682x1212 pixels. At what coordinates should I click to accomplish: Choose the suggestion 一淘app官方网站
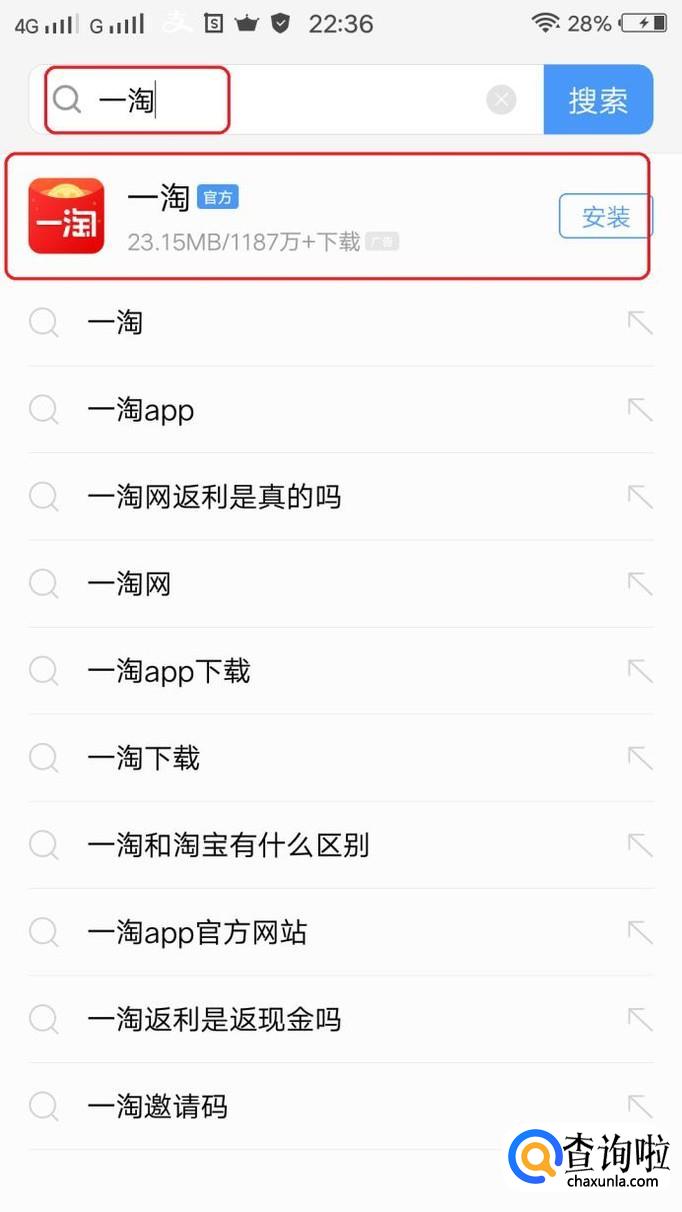point(341,932)
